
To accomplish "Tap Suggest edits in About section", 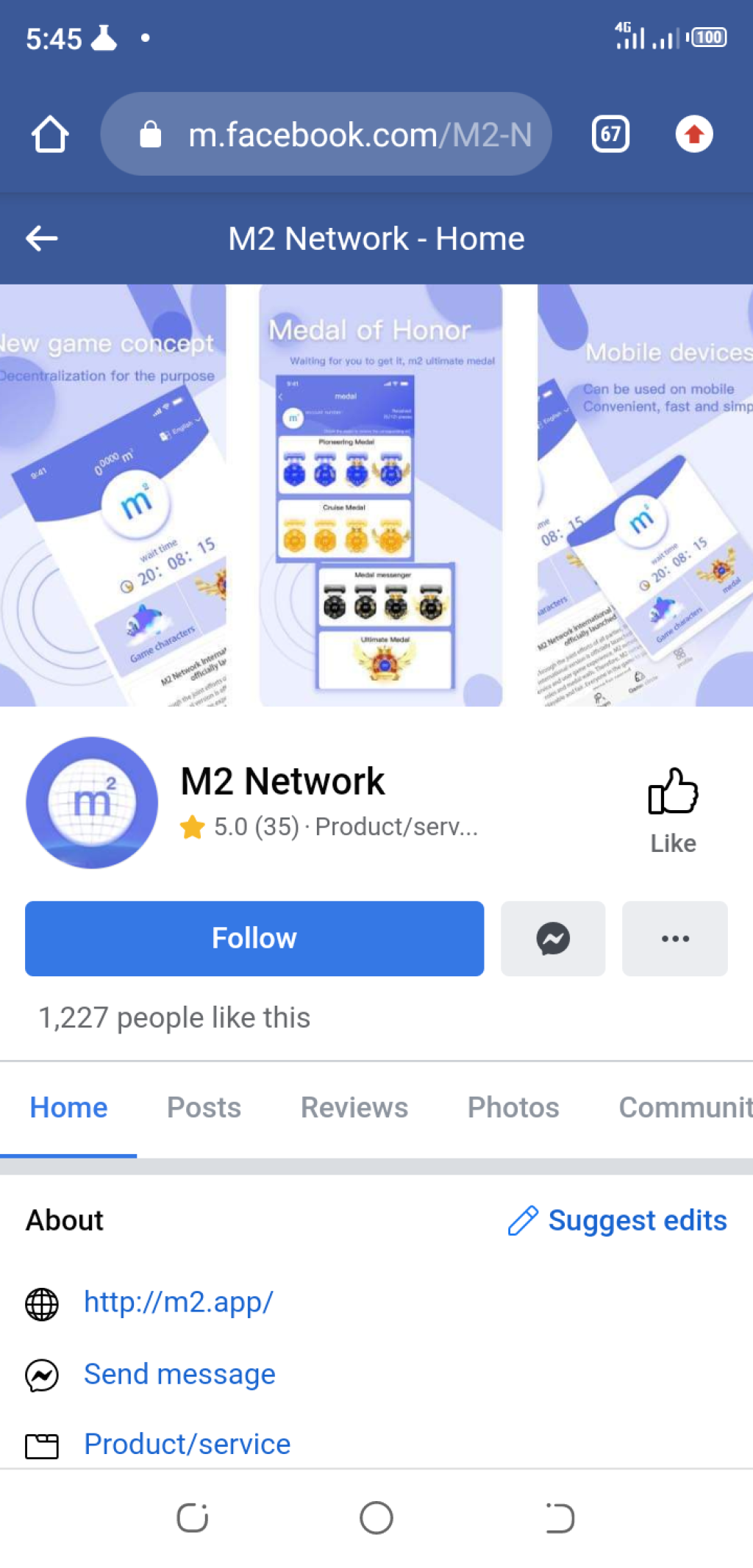I will [x=618, y=1221].
